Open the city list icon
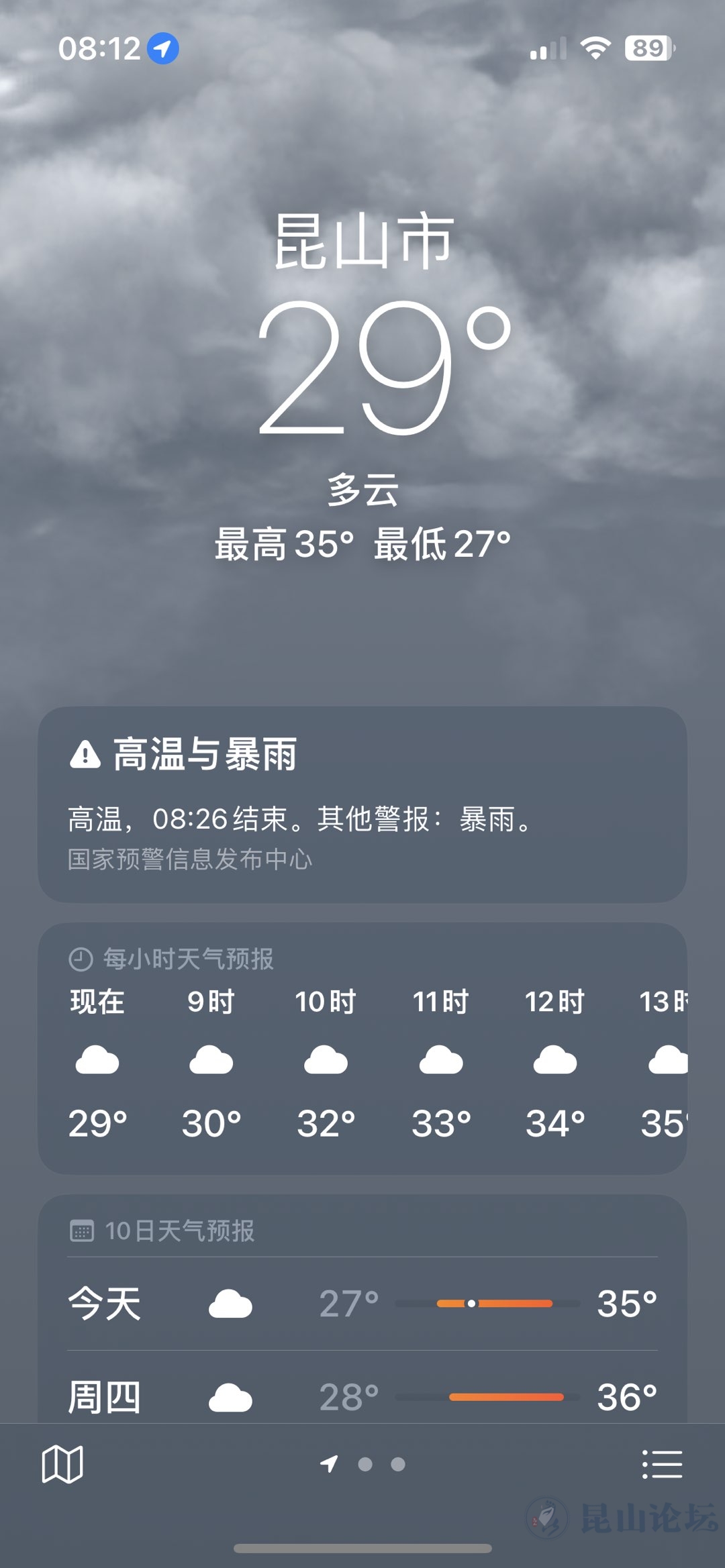725x1568 pixels. 662,1463
